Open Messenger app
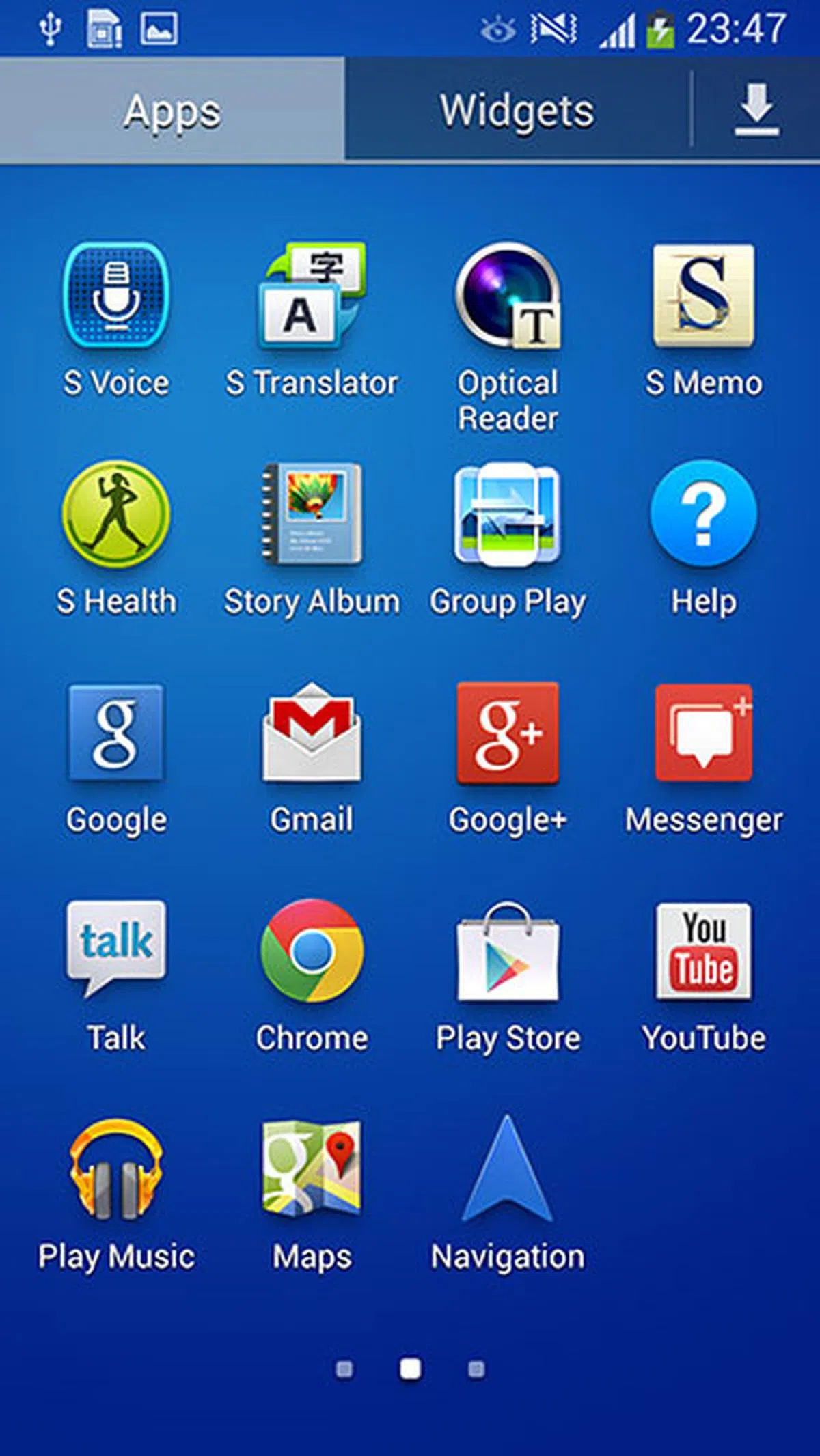The image size is (820, 1456). click(x=704, y=733)
